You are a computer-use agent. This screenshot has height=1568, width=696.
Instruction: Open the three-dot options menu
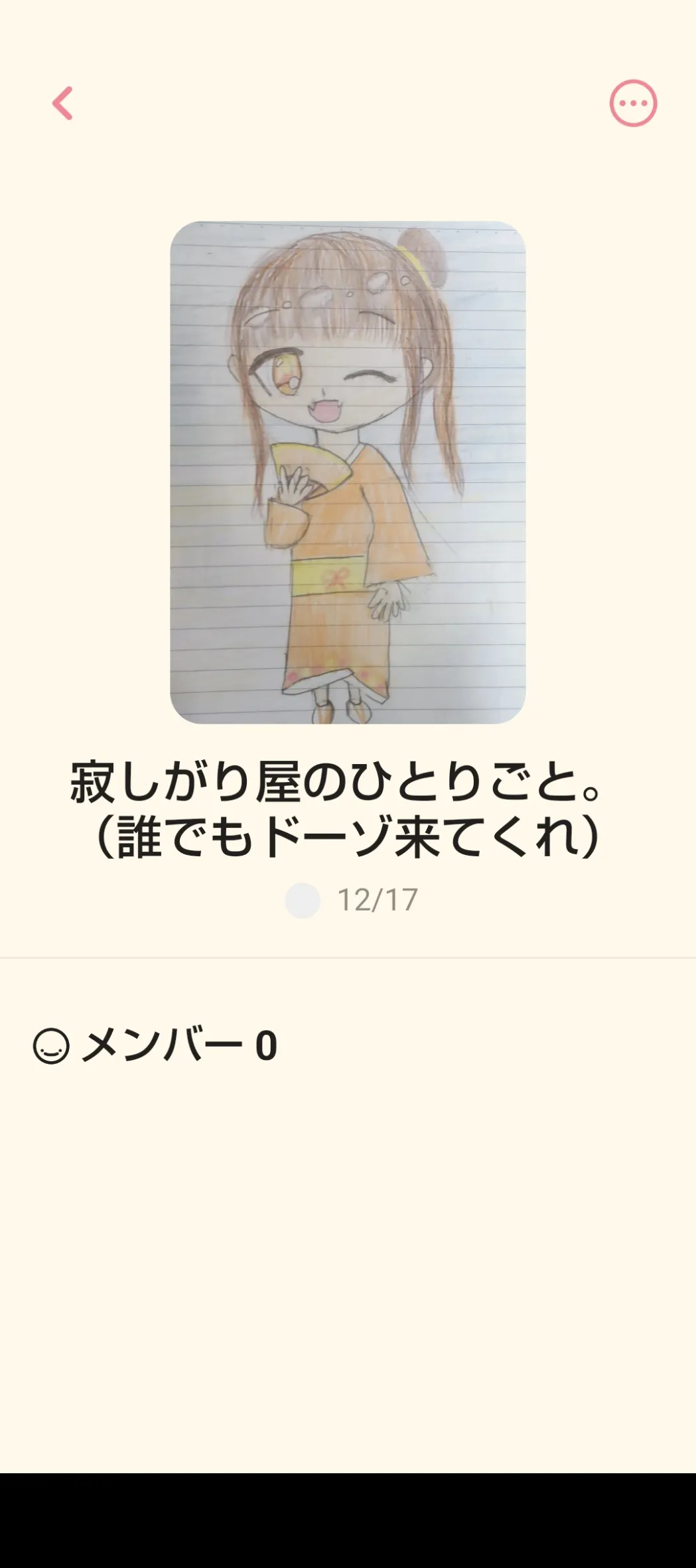[633, 103]
